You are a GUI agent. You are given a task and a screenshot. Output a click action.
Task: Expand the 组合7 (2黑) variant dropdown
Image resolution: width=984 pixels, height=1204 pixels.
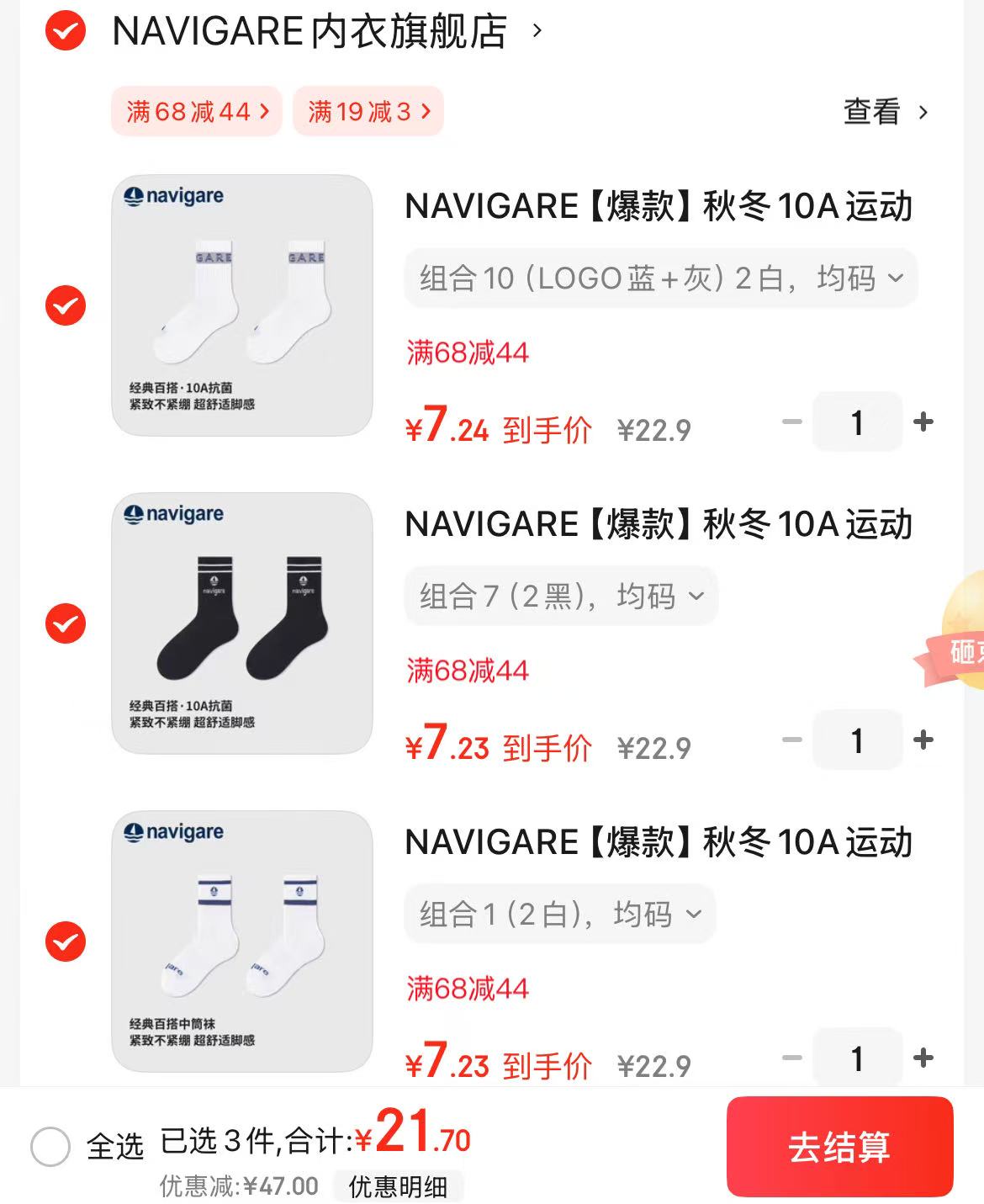(x=561, y=597)
